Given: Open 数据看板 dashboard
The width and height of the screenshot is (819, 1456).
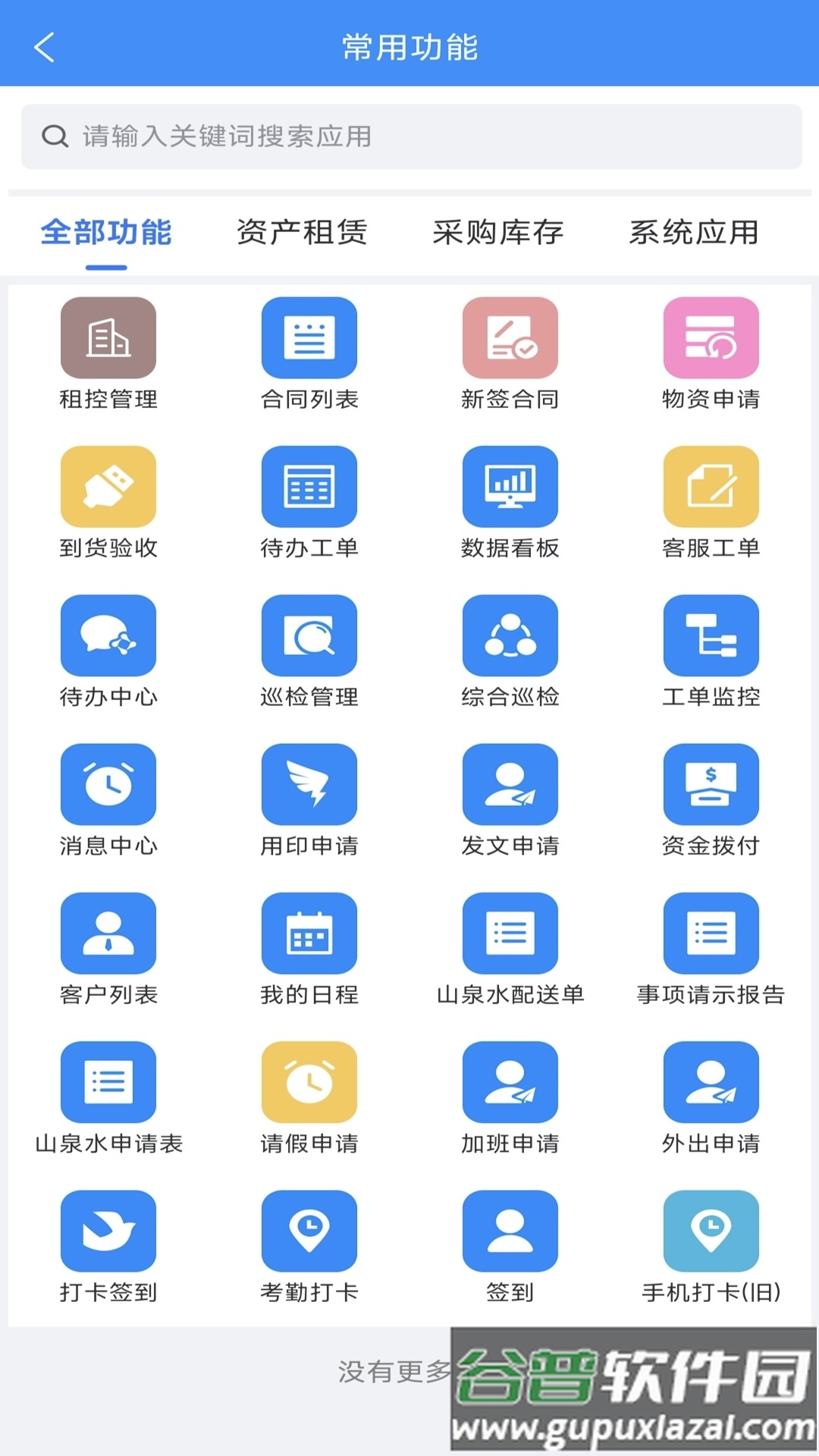Looking at the screenshot, I should 510,486.
